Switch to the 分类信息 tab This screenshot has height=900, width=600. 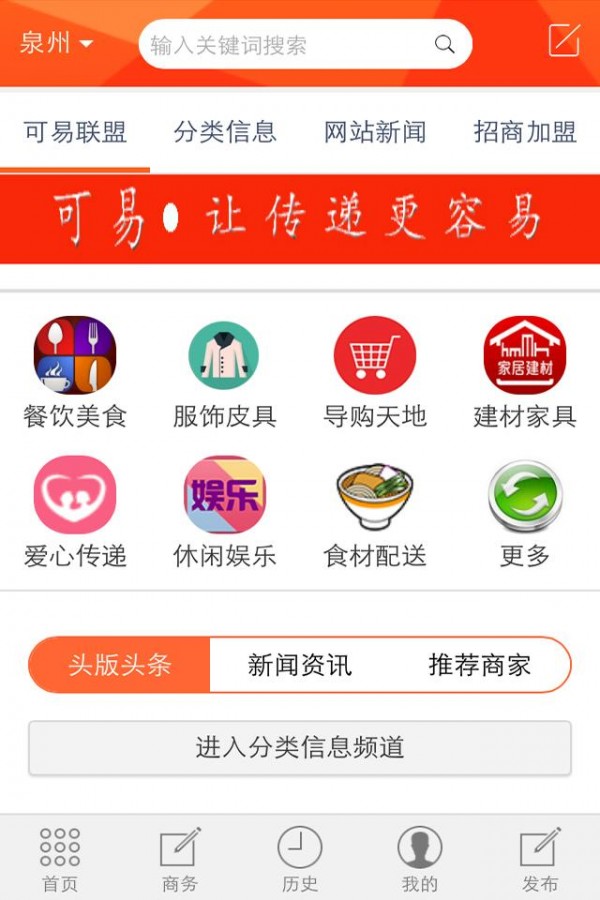point(225,132)
